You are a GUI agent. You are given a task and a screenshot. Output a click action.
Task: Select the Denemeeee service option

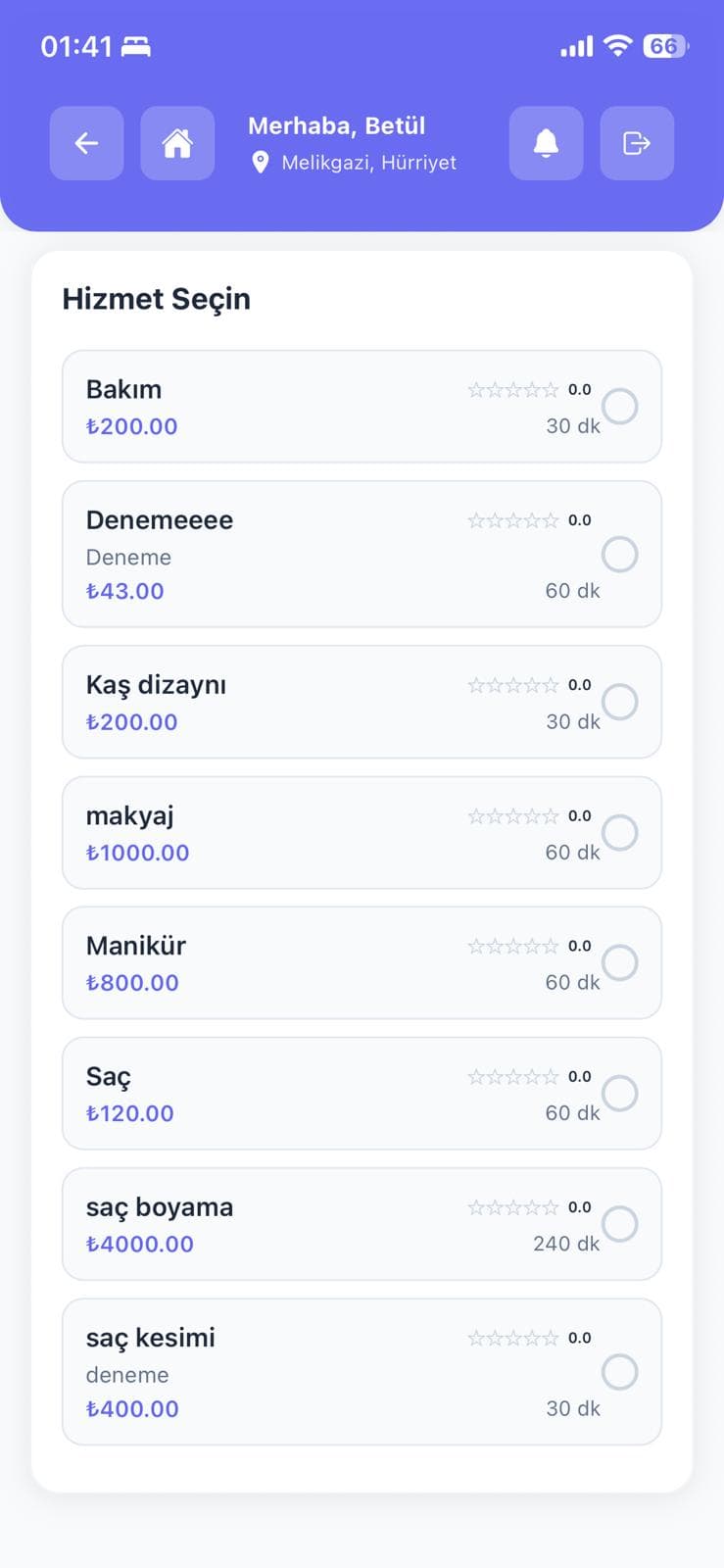[620, 554]
